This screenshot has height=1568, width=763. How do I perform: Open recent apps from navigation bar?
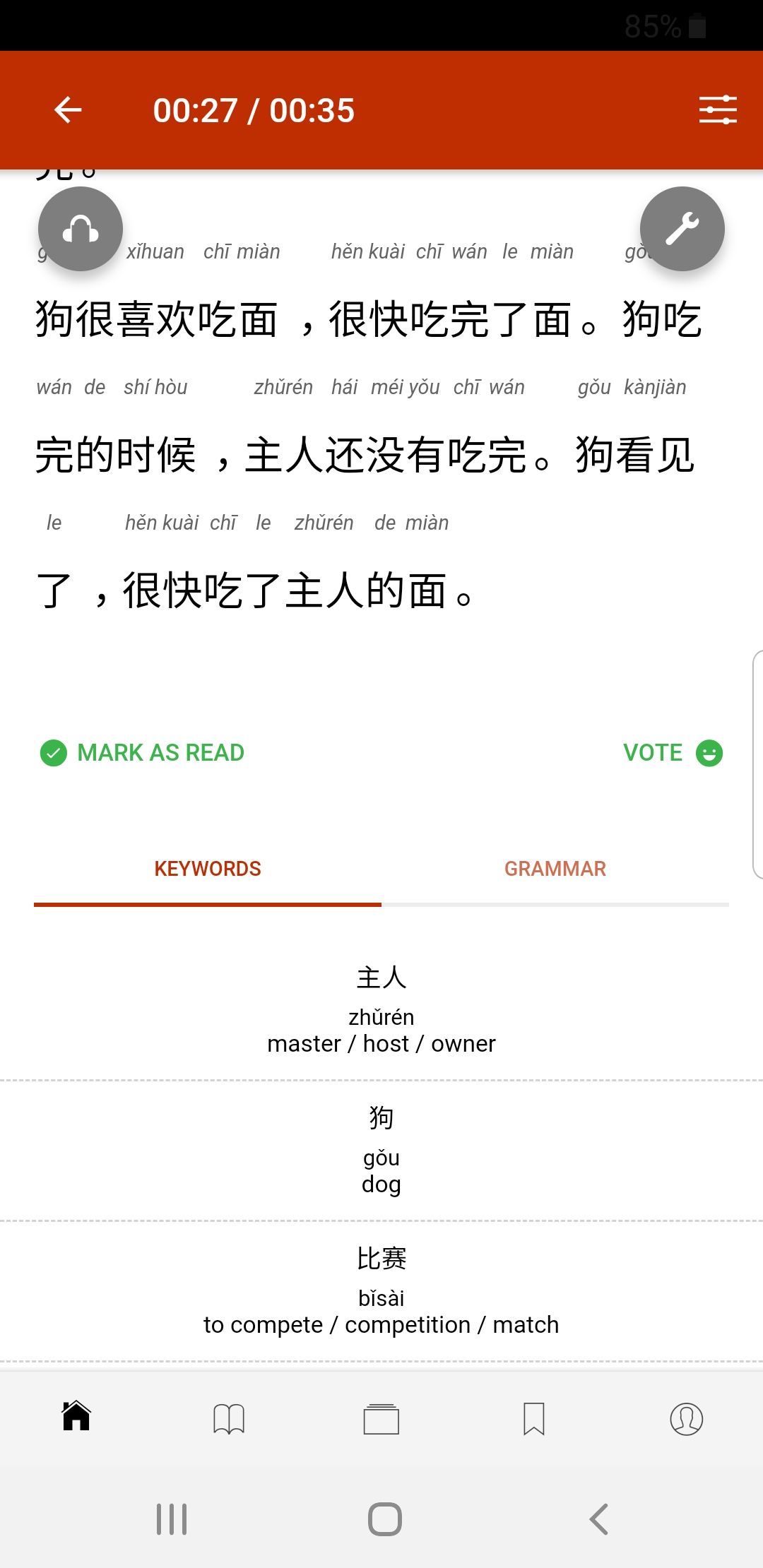click(x=172, y=1519)
